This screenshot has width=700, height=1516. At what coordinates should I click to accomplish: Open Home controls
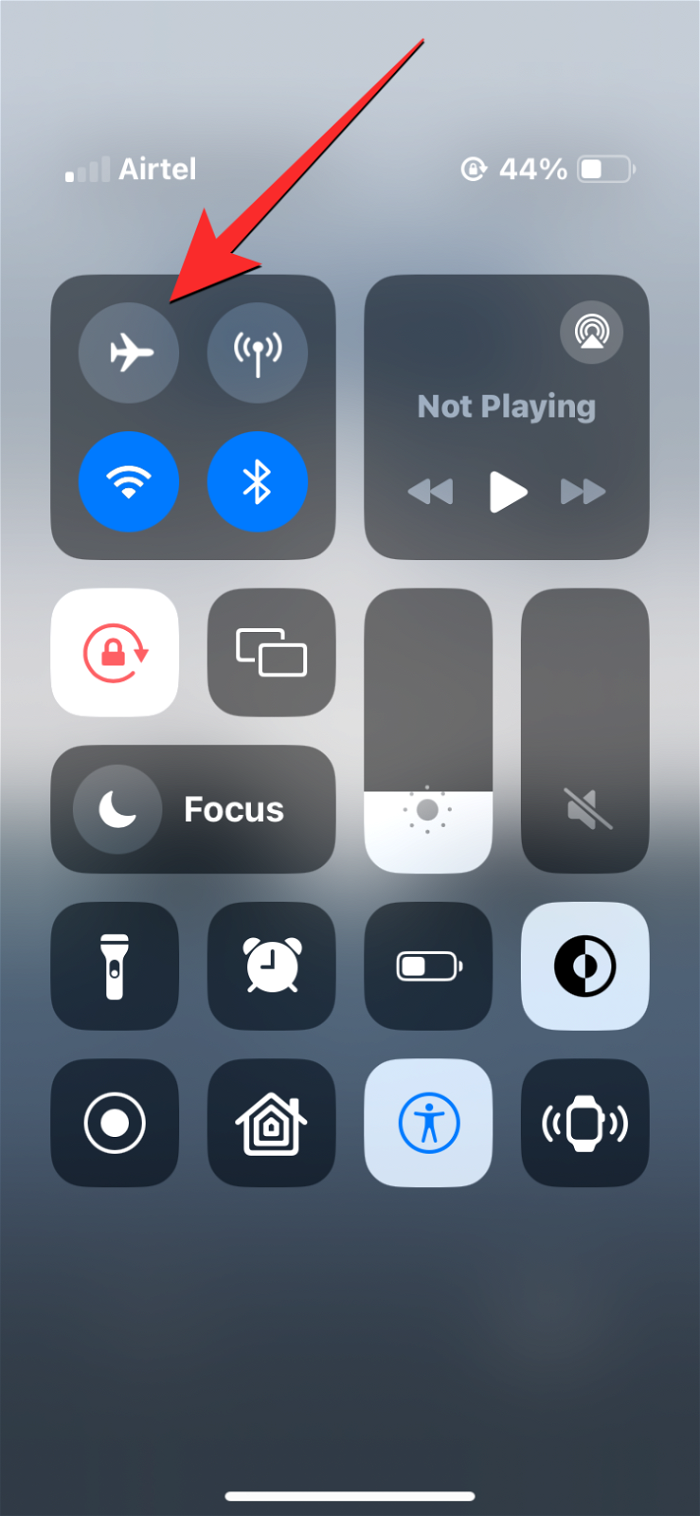point(271,1123)
